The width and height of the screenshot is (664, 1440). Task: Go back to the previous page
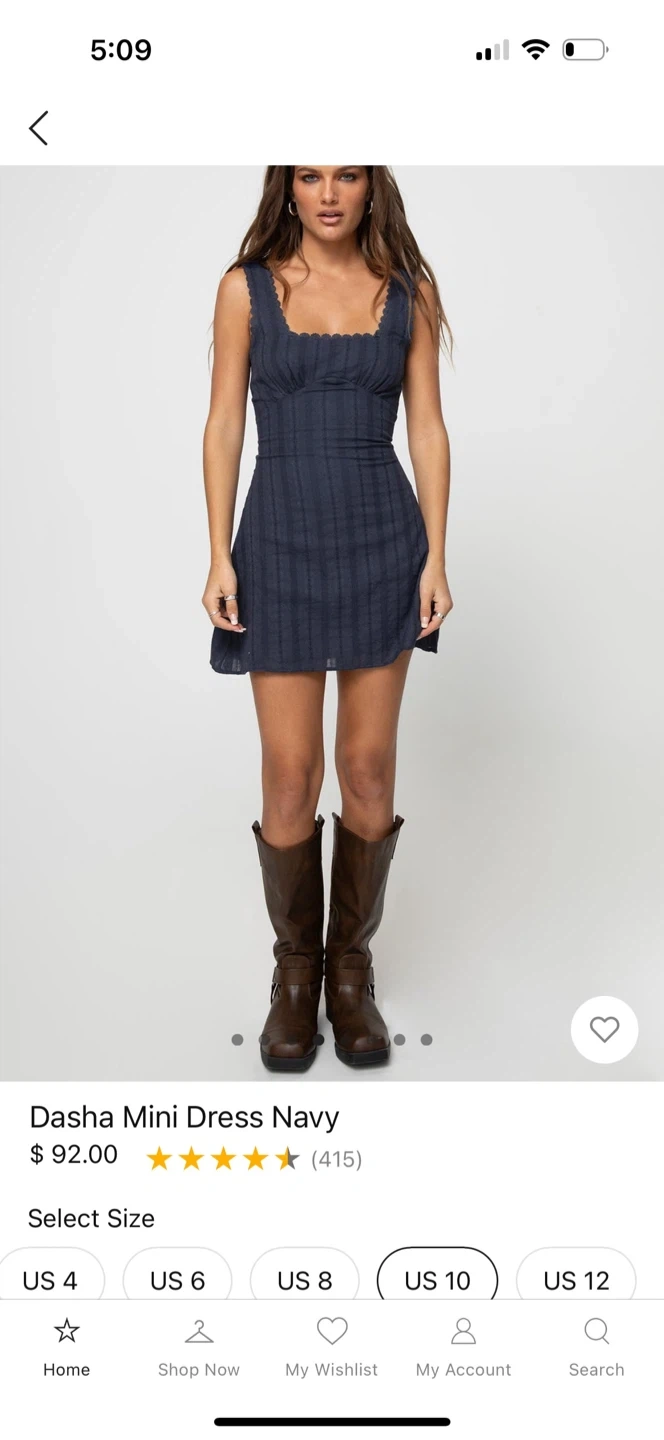pos(39,128)
